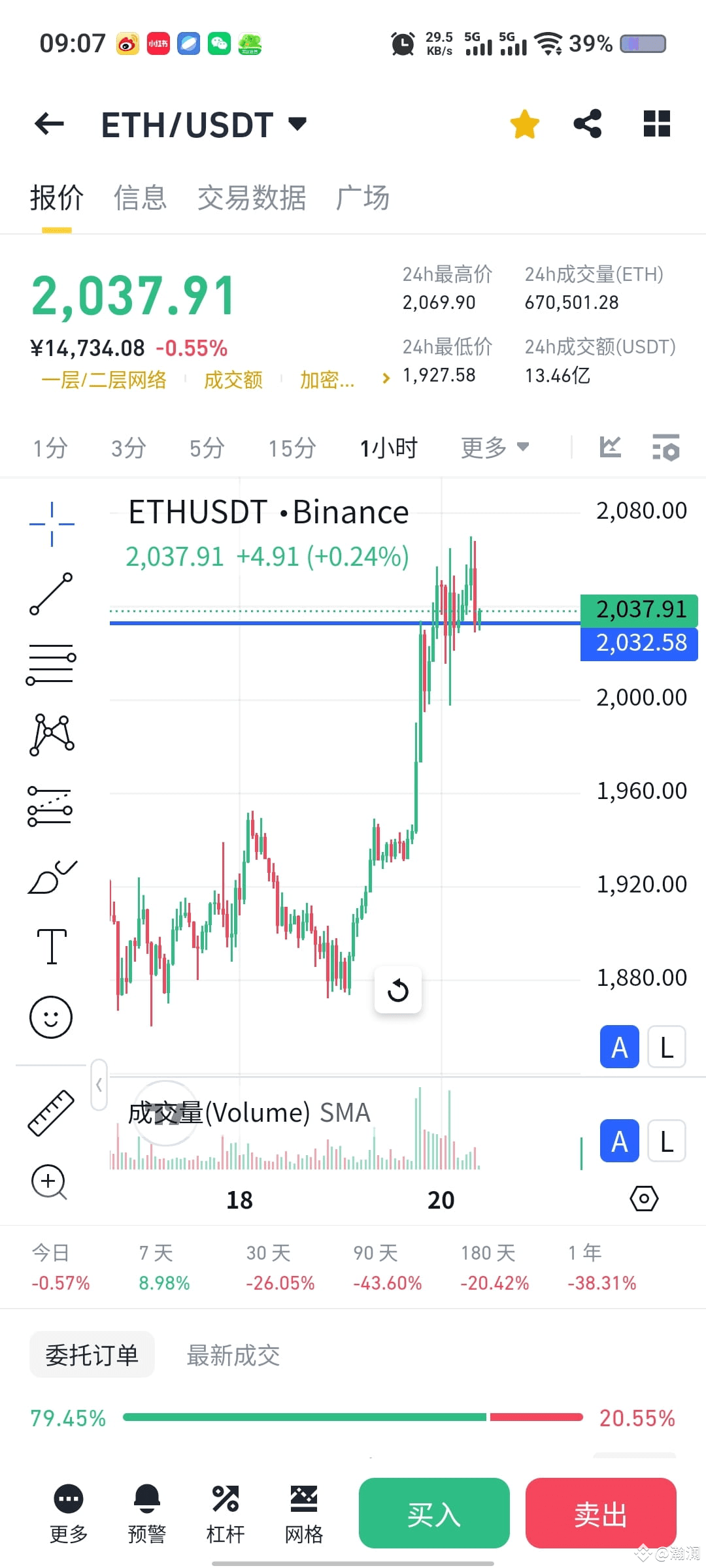Viewport: 706px width, 1568px height.
Task: Open the indicator settings panel
Action: 666,448
